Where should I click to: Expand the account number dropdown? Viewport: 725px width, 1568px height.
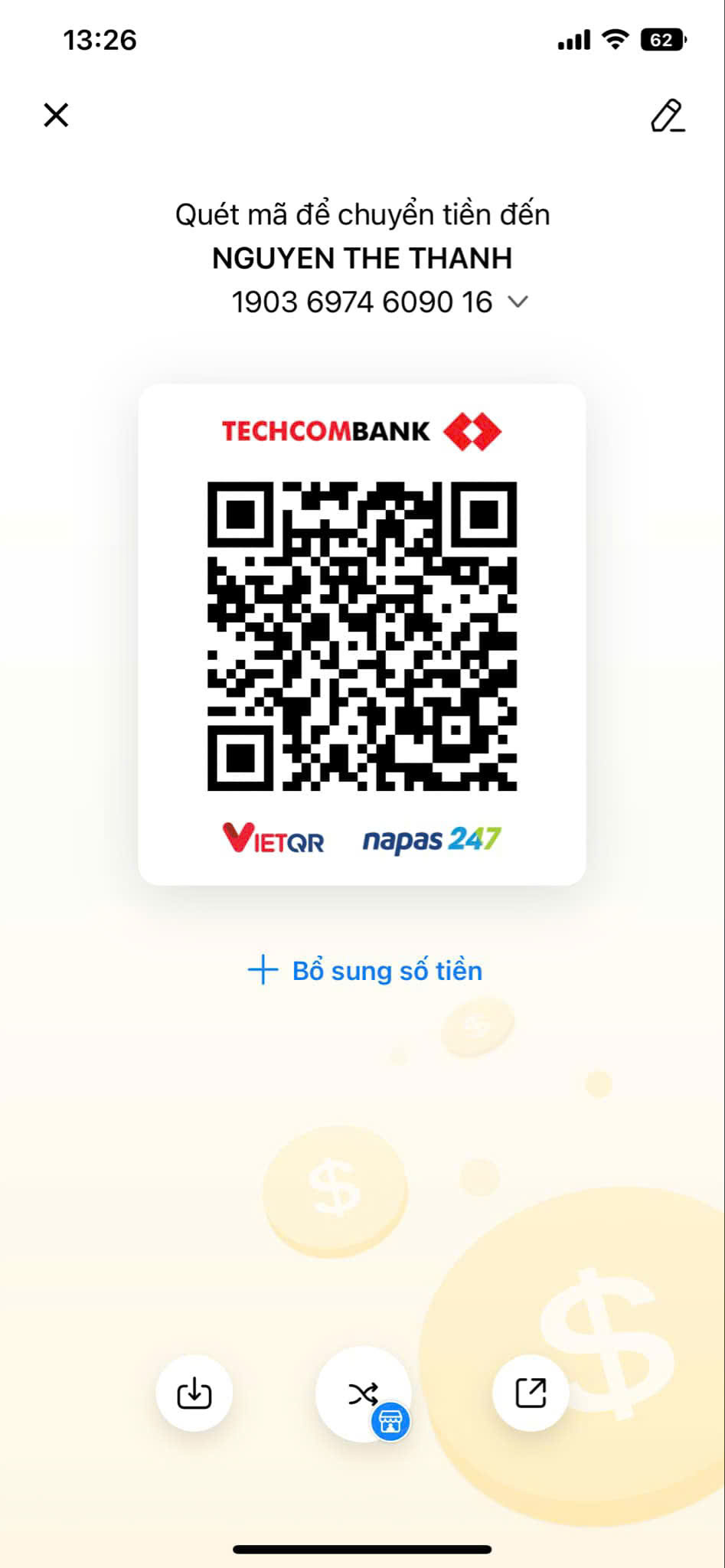pyautogui.click(x=518, y=302)
